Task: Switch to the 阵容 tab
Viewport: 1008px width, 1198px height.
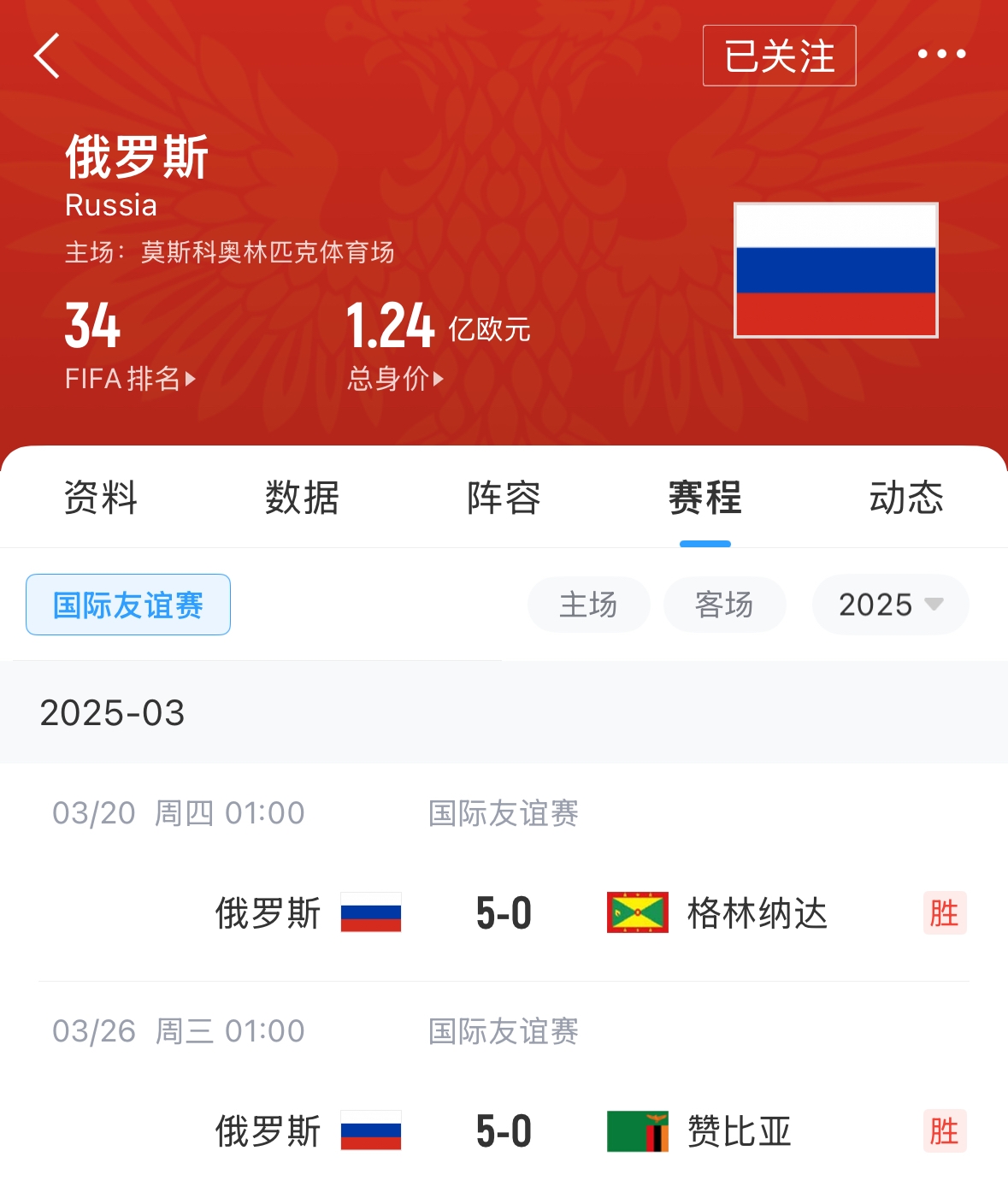Action: click(504, 498)
